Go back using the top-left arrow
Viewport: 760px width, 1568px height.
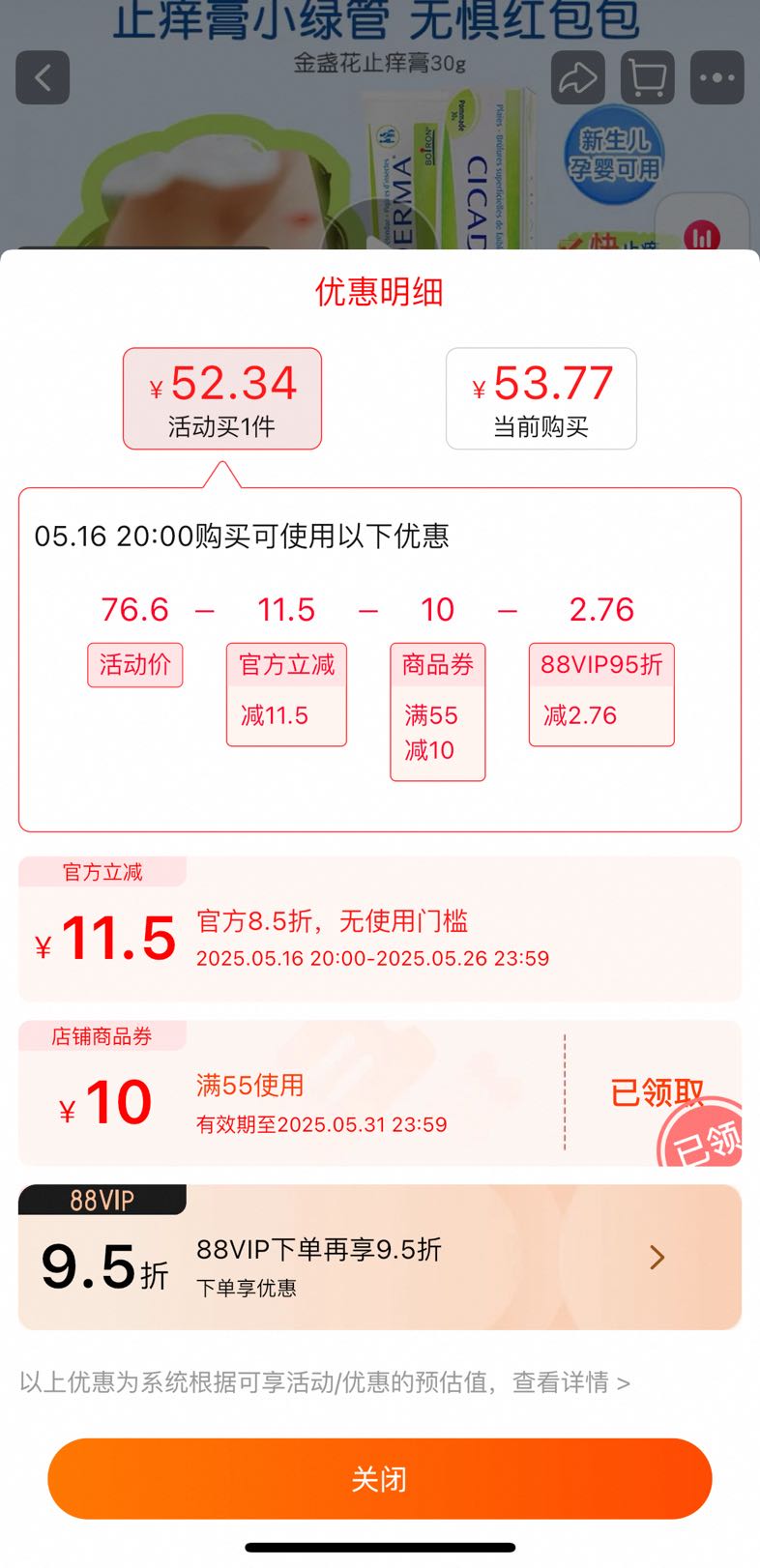(43, 77)
